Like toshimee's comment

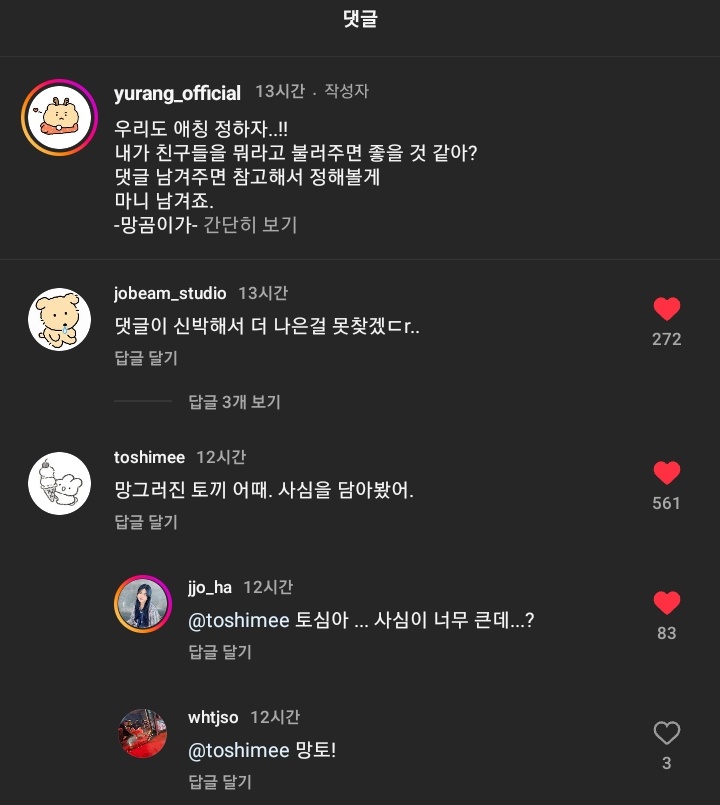(667, 473)
